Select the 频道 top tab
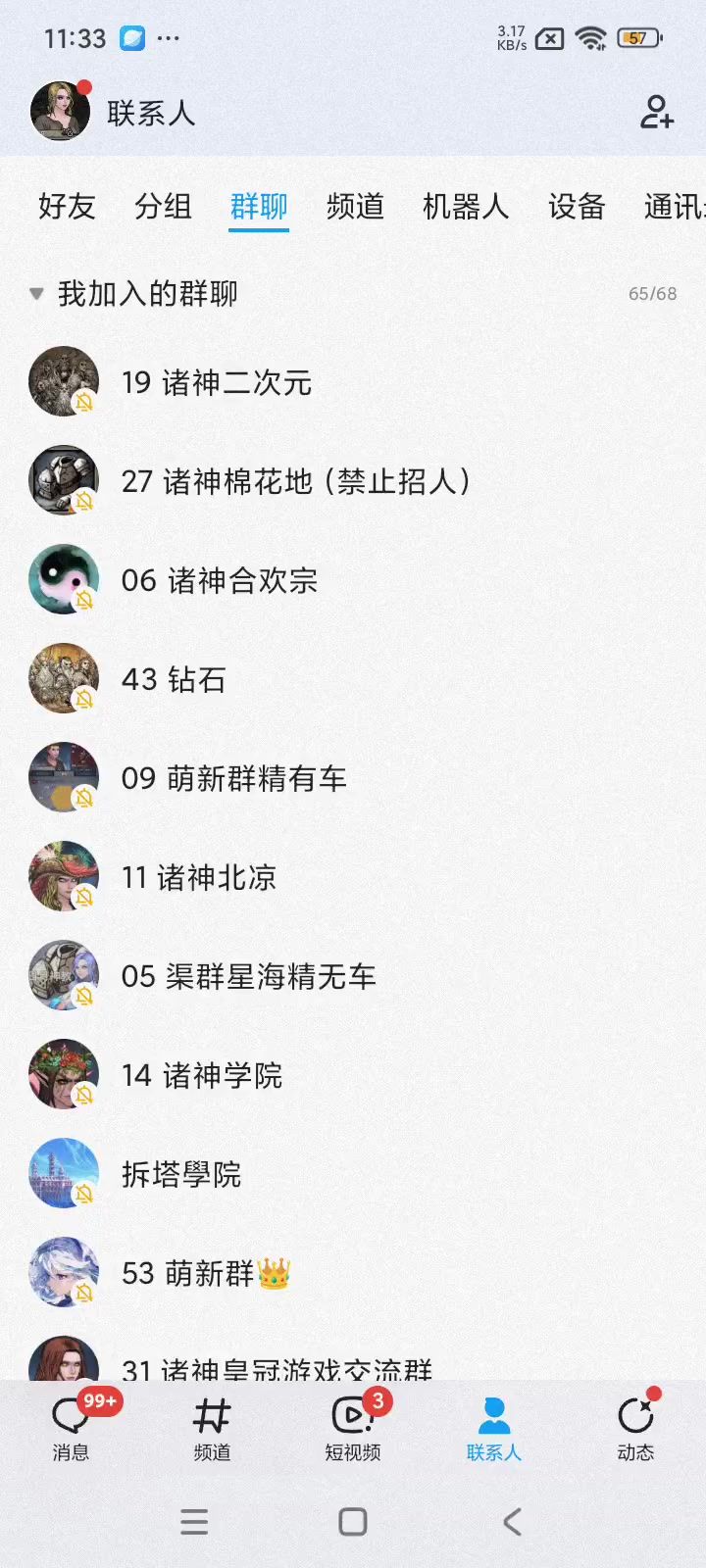Image resolution: width=706 pixels, height=1568 pixels. click(x=355, y=207)
